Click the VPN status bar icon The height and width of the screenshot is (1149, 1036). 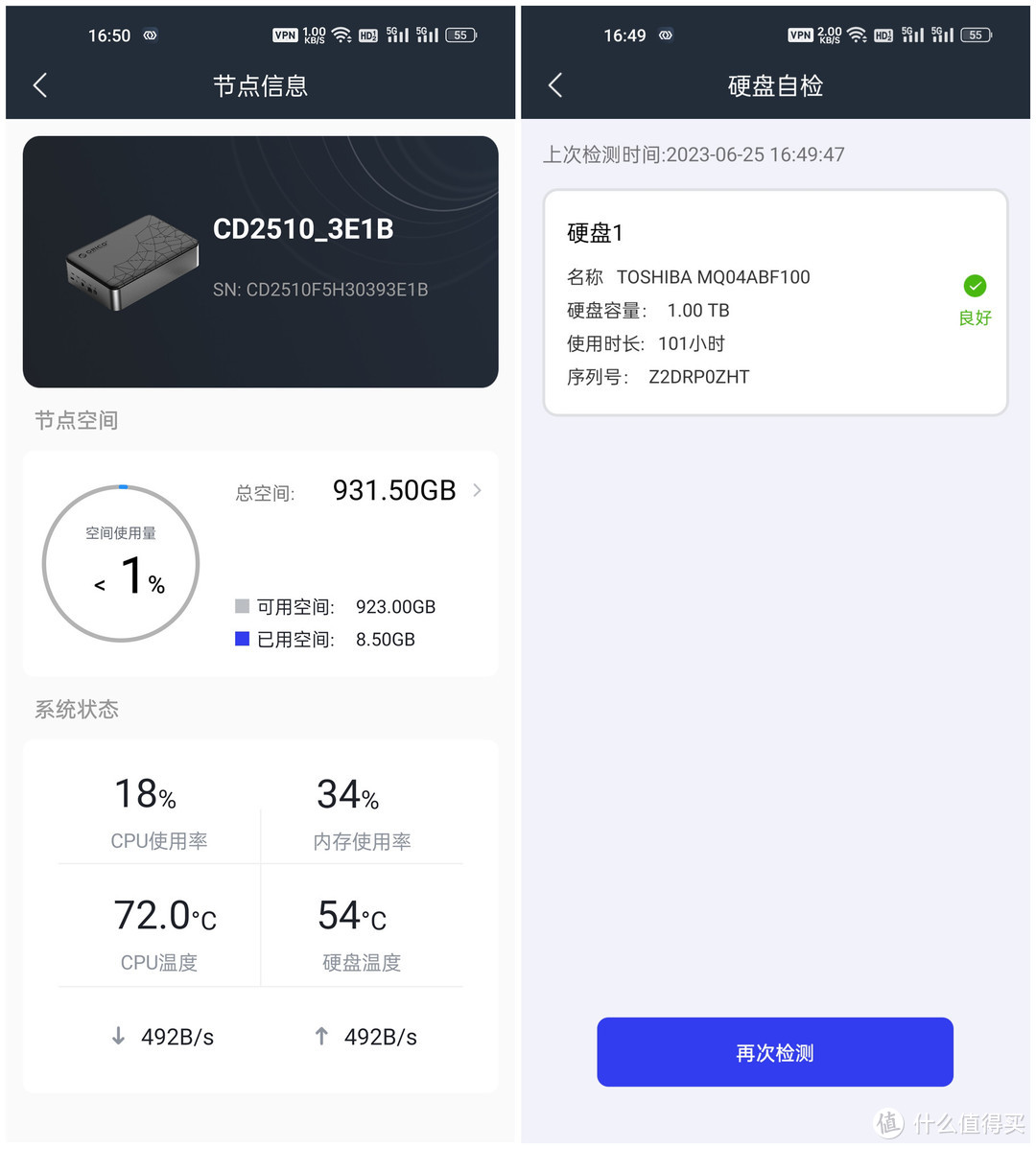coord(285,35)
